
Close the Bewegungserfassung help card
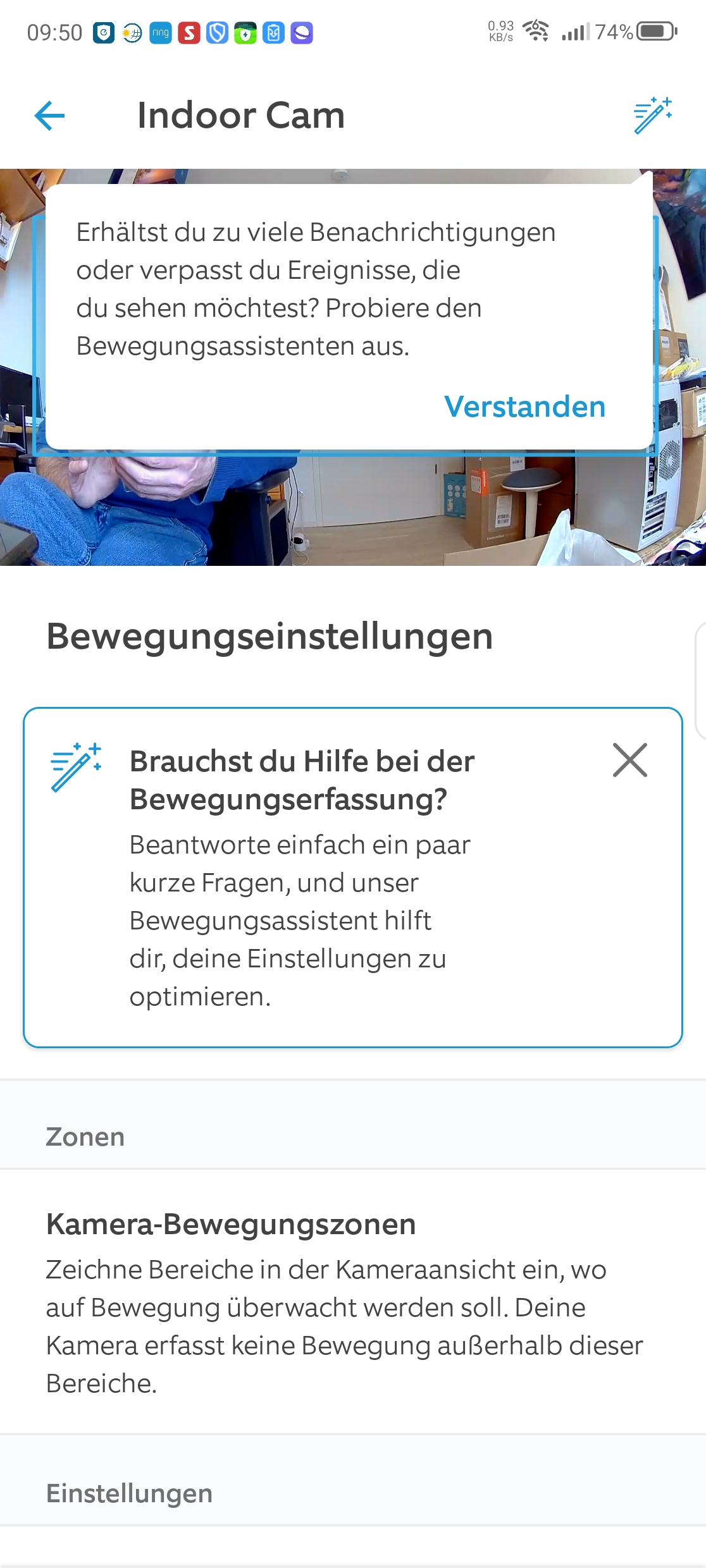click(x=629, y=760)
